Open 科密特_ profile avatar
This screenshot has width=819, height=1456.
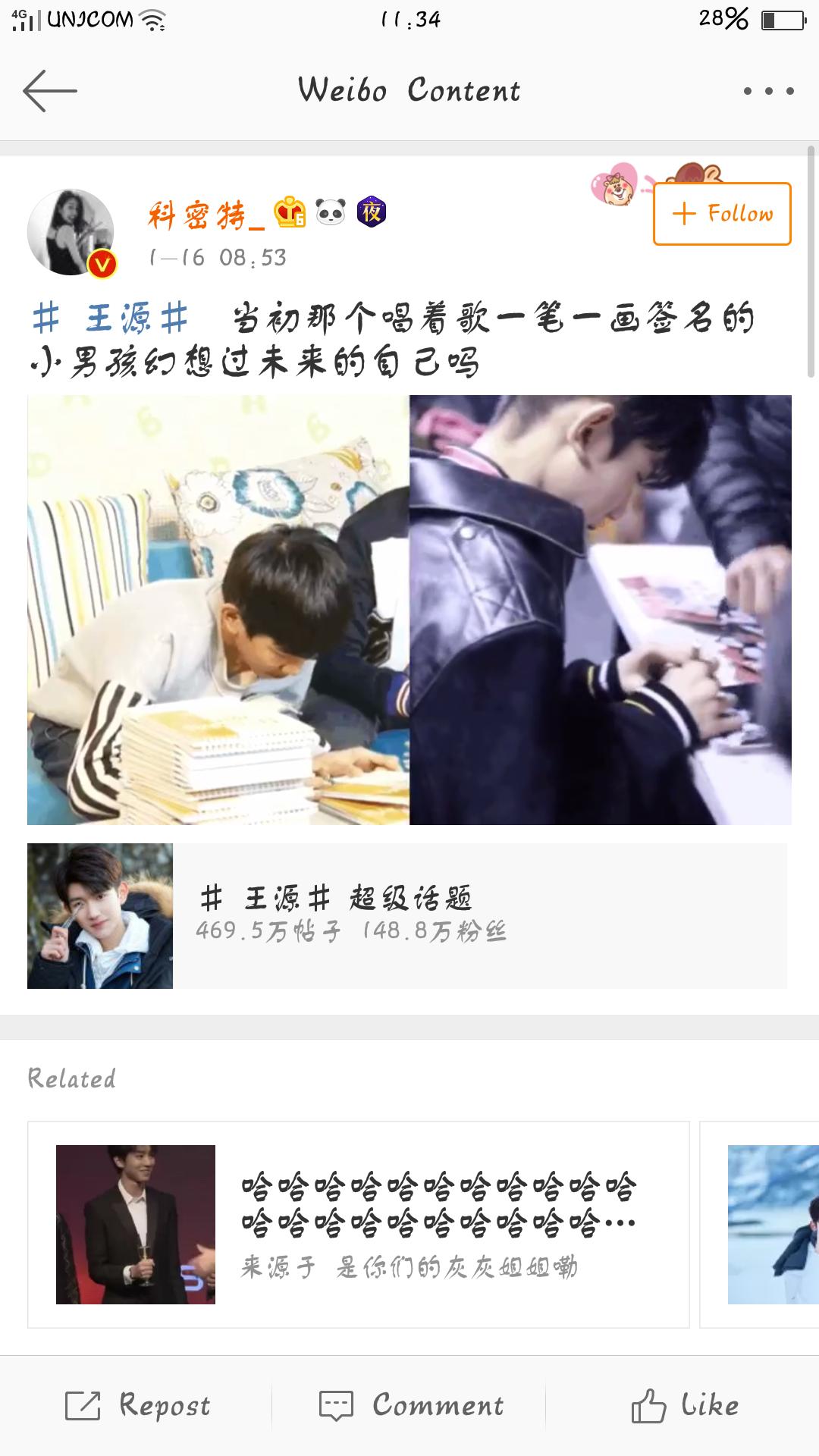[x=71, y=232]
